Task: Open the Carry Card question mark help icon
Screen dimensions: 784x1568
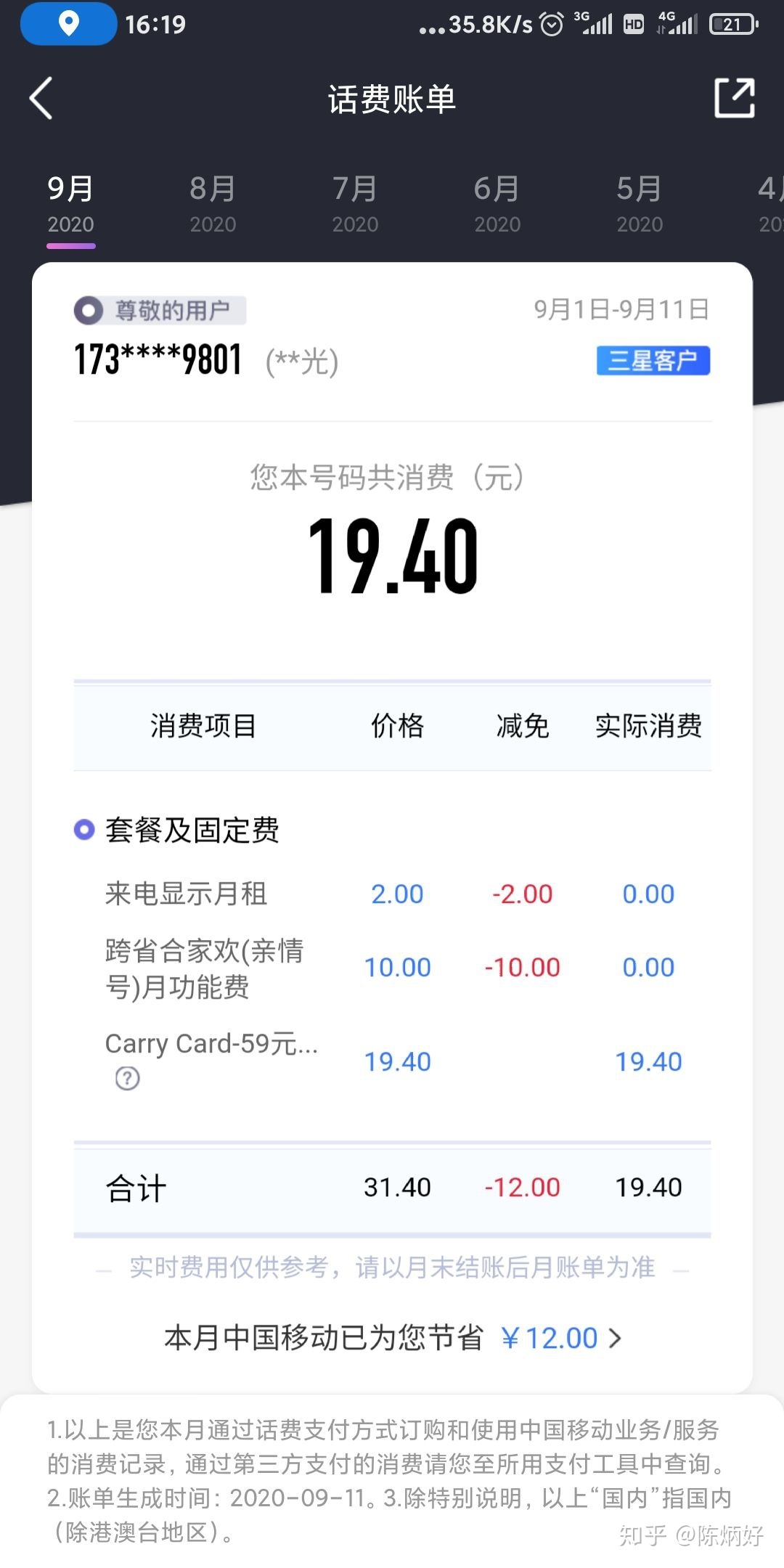Action: coord(125,1080)
